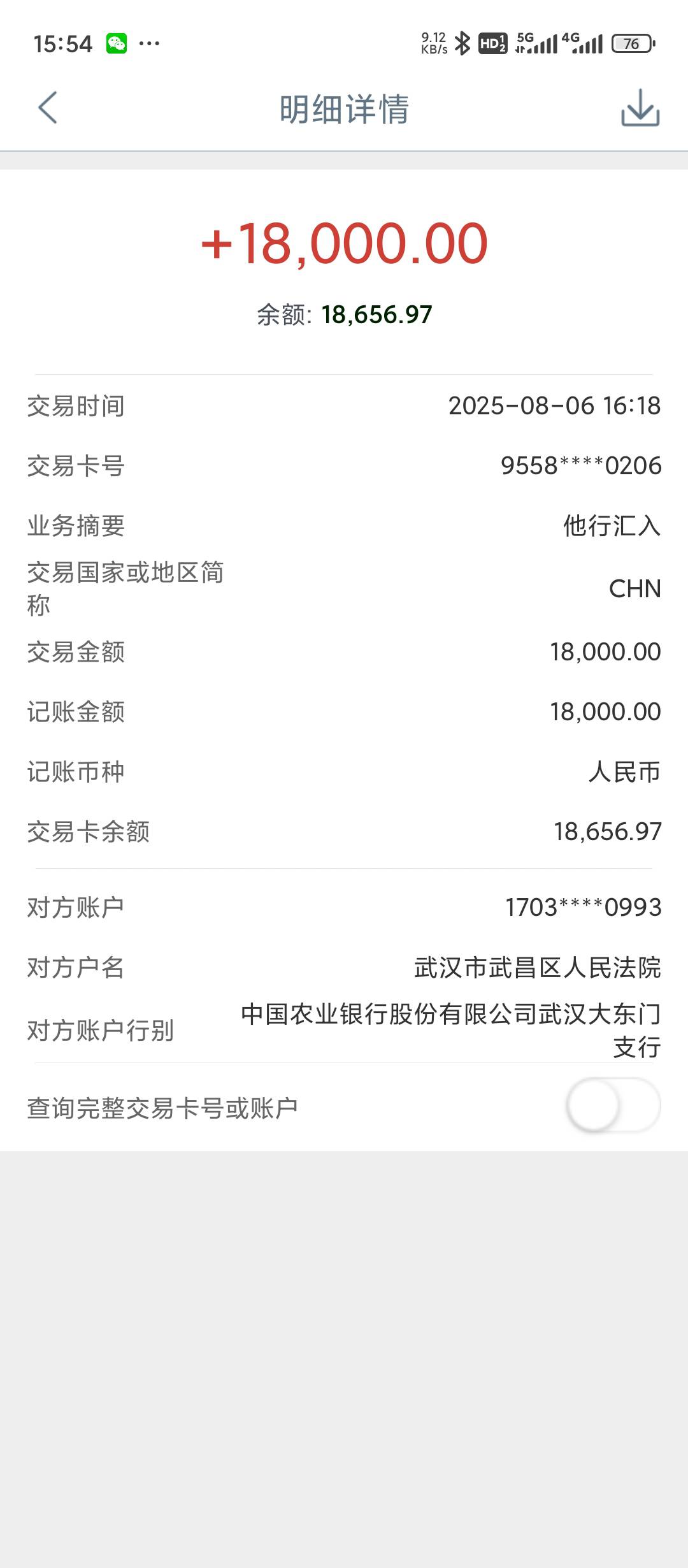Viewport: 688px width, 1568px height.
Task: Select the 明细详情 title bar
Action: coord(344,108)
